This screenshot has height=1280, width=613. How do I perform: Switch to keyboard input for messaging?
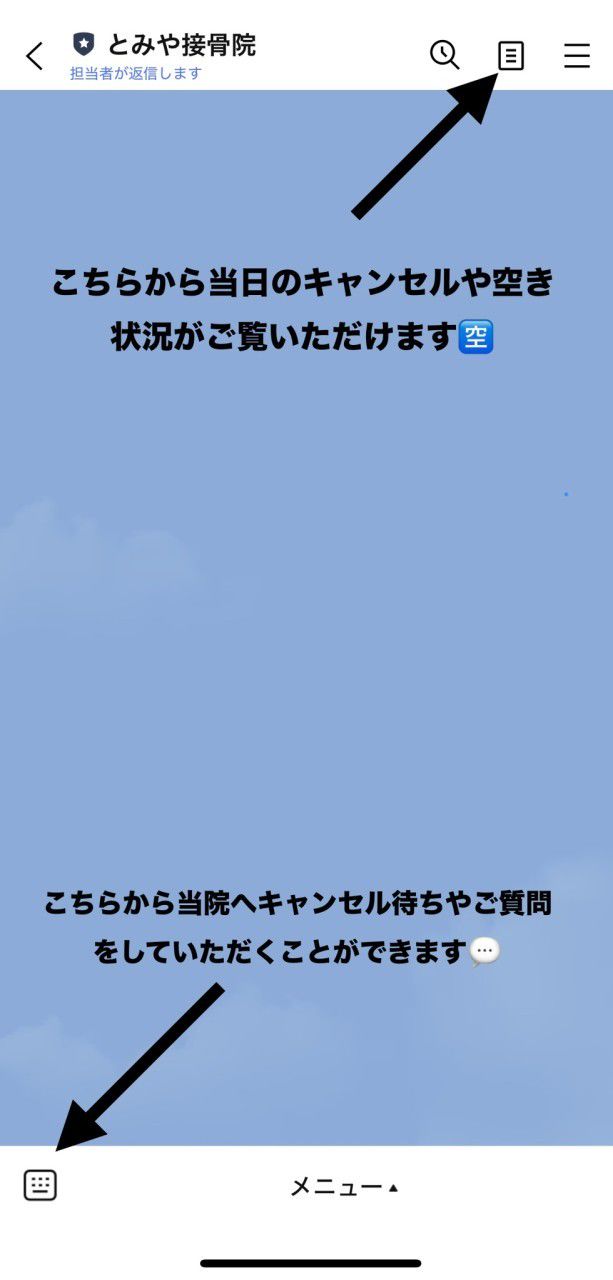coord(40,1185)
